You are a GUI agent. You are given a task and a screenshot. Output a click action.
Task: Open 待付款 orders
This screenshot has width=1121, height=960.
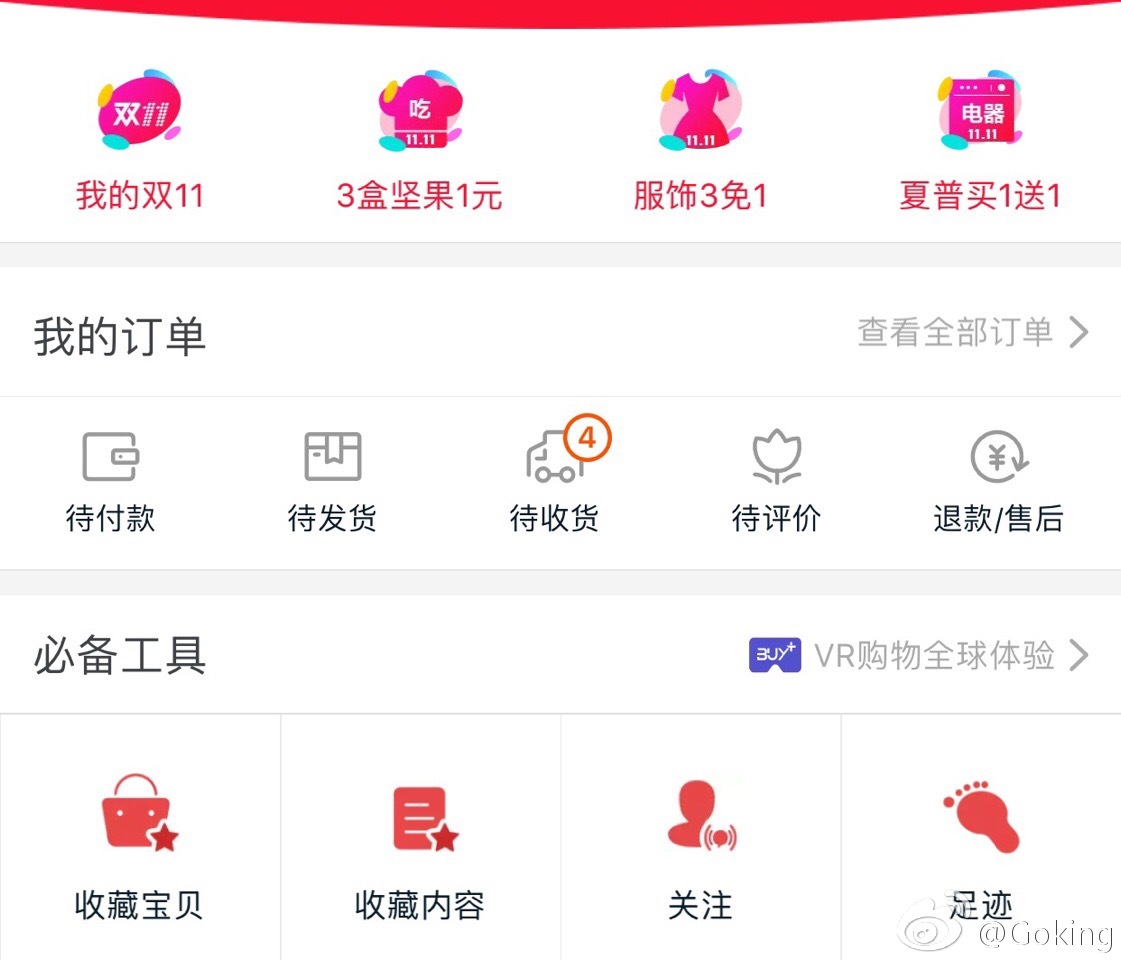pos(110,482)
